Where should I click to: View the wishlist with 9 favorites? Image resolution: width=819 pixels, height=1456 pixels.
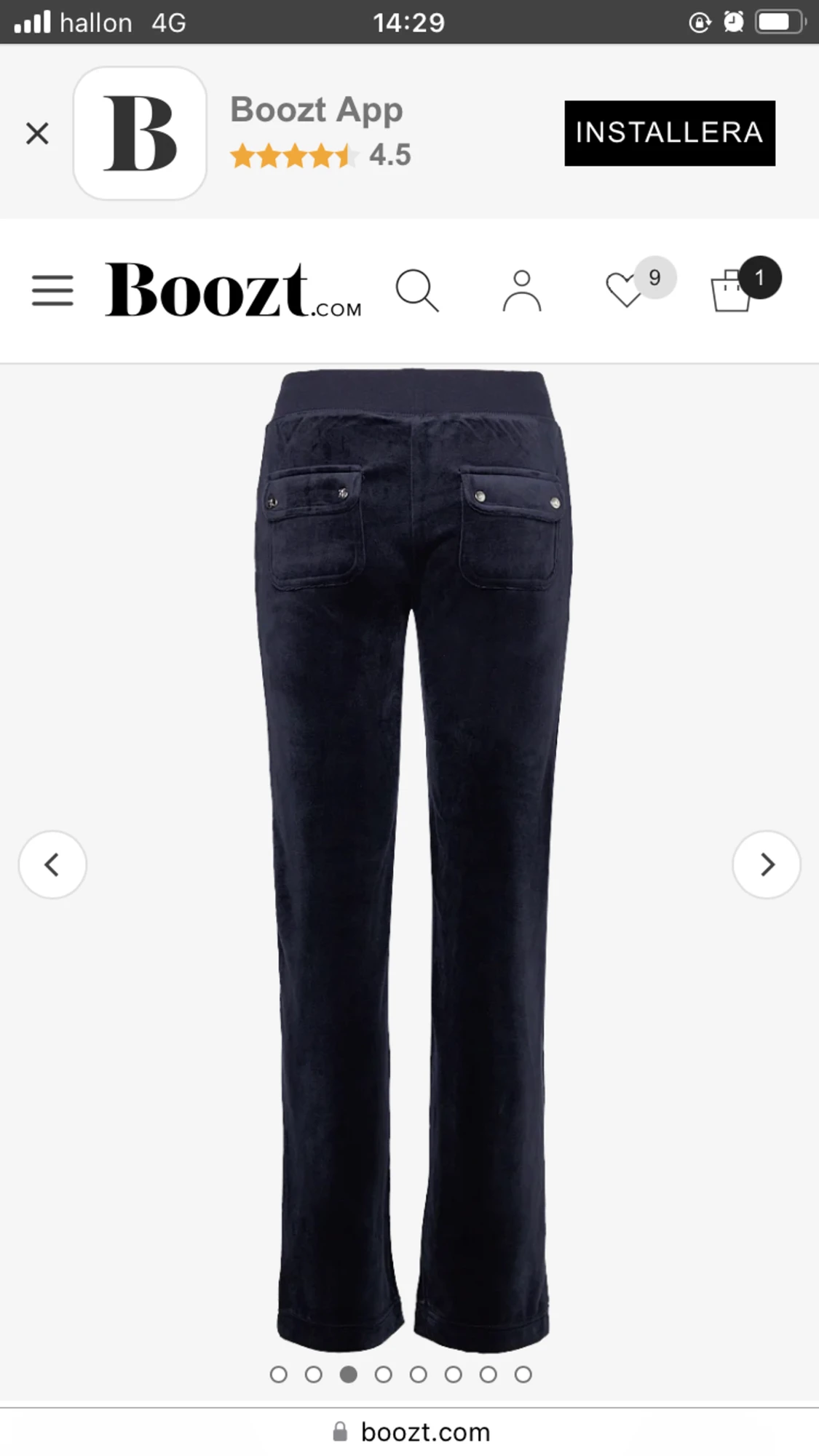click(x=626, y=289)
